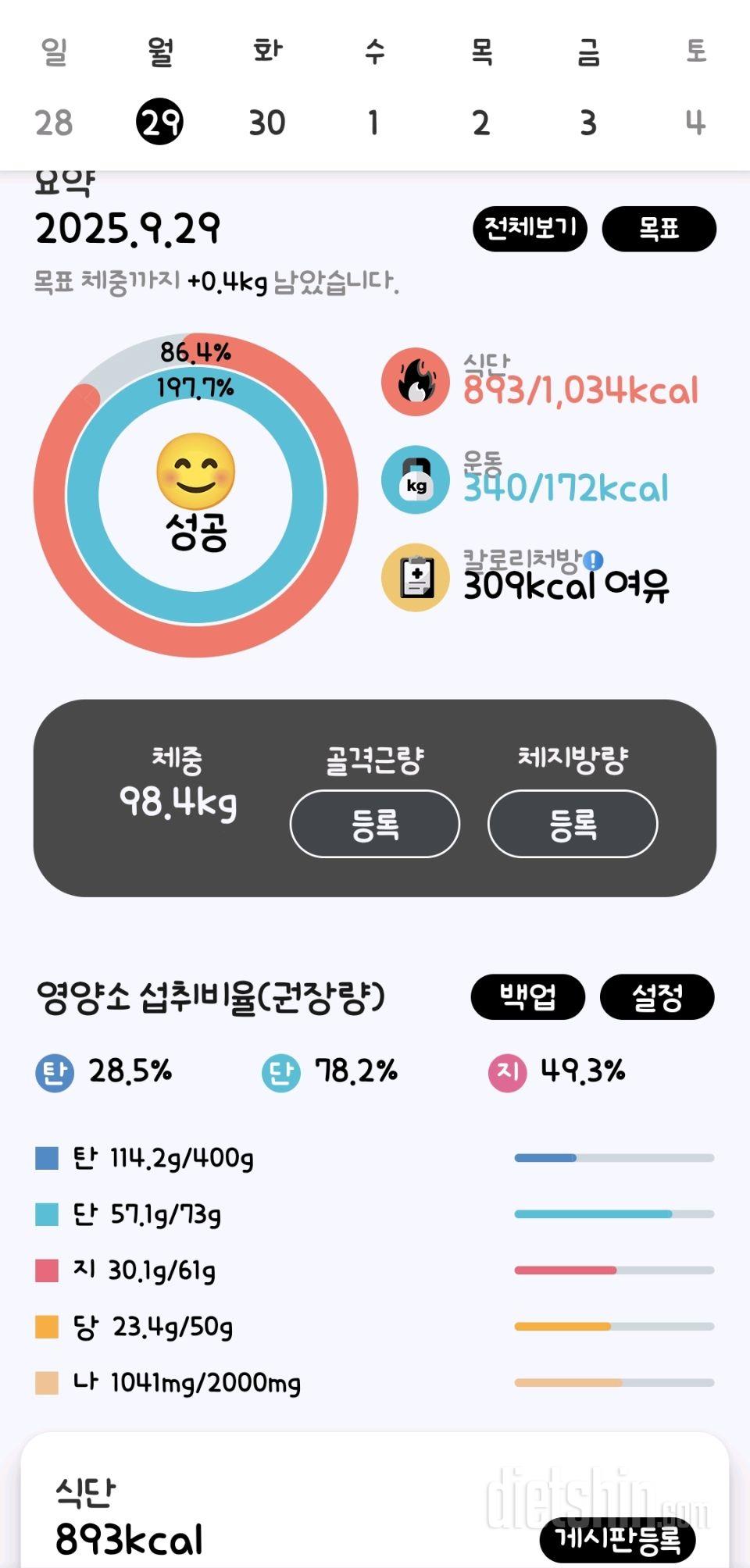
Task: Select Sunday the 28th in the calendar
Action: click(54, 123)
